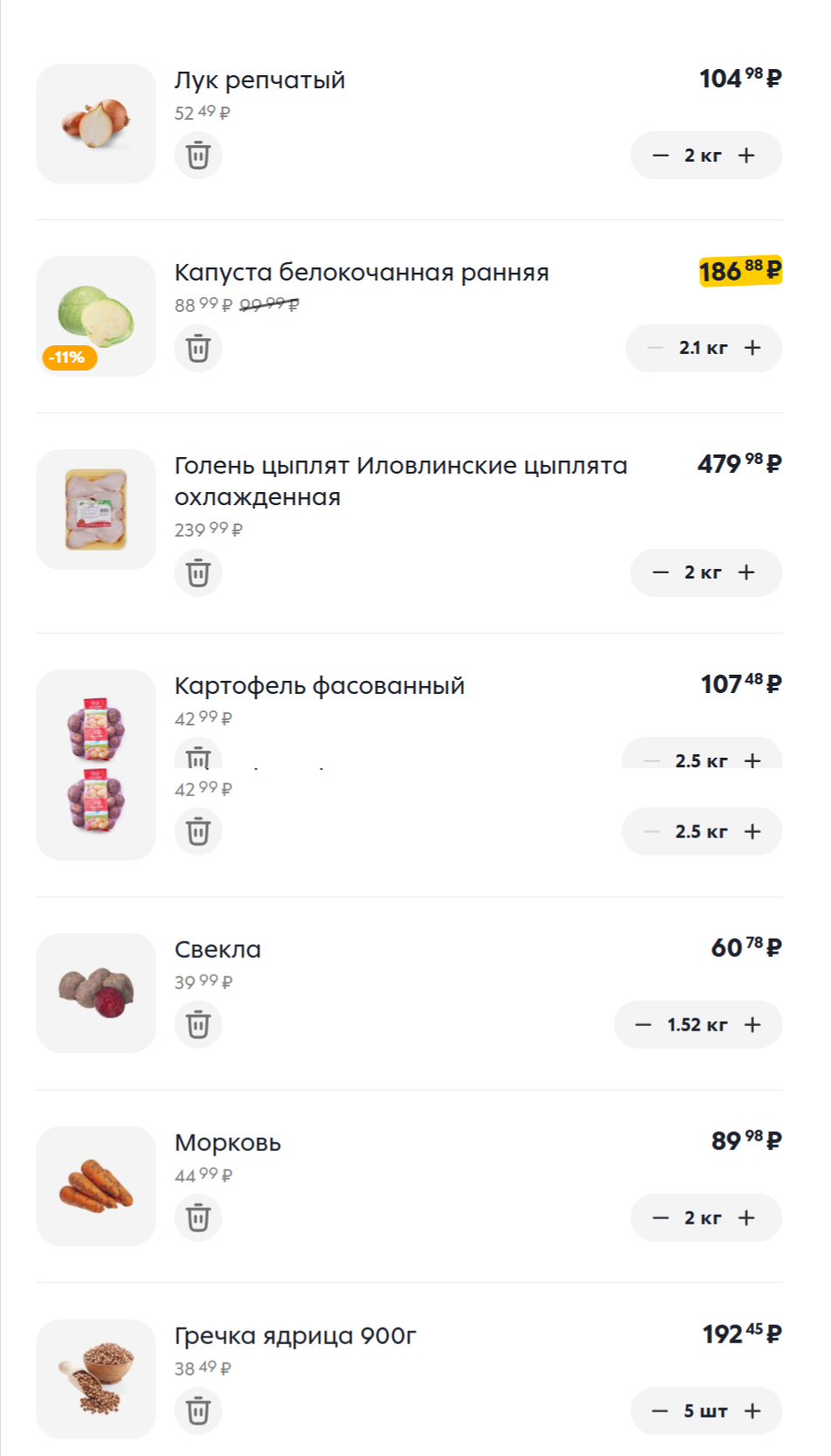Viewport: 831px width, 1456px height.
Task: Open the Картофель фасованный product image
Action: click(96, 765)
